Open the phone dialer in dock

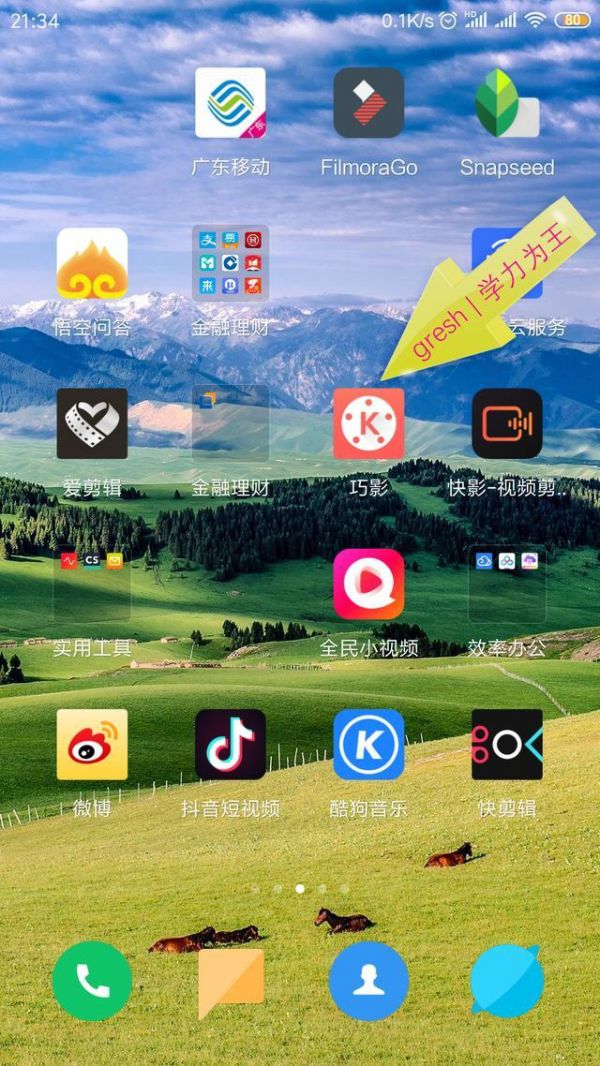(92, 981)
